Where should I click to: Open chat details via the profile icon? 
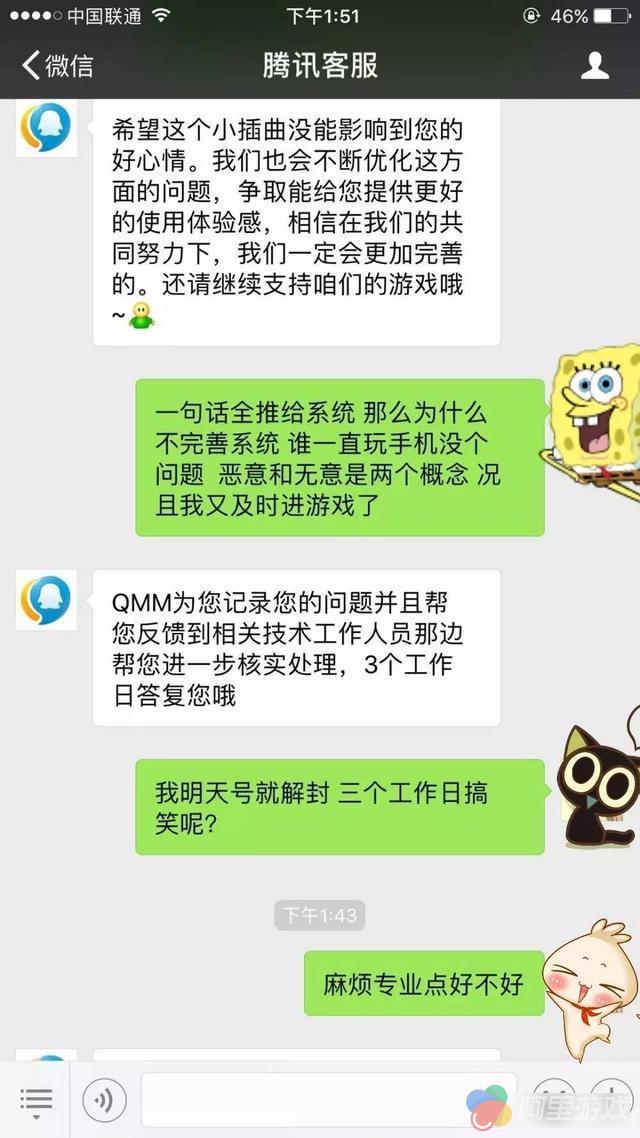tap(595, 66)
